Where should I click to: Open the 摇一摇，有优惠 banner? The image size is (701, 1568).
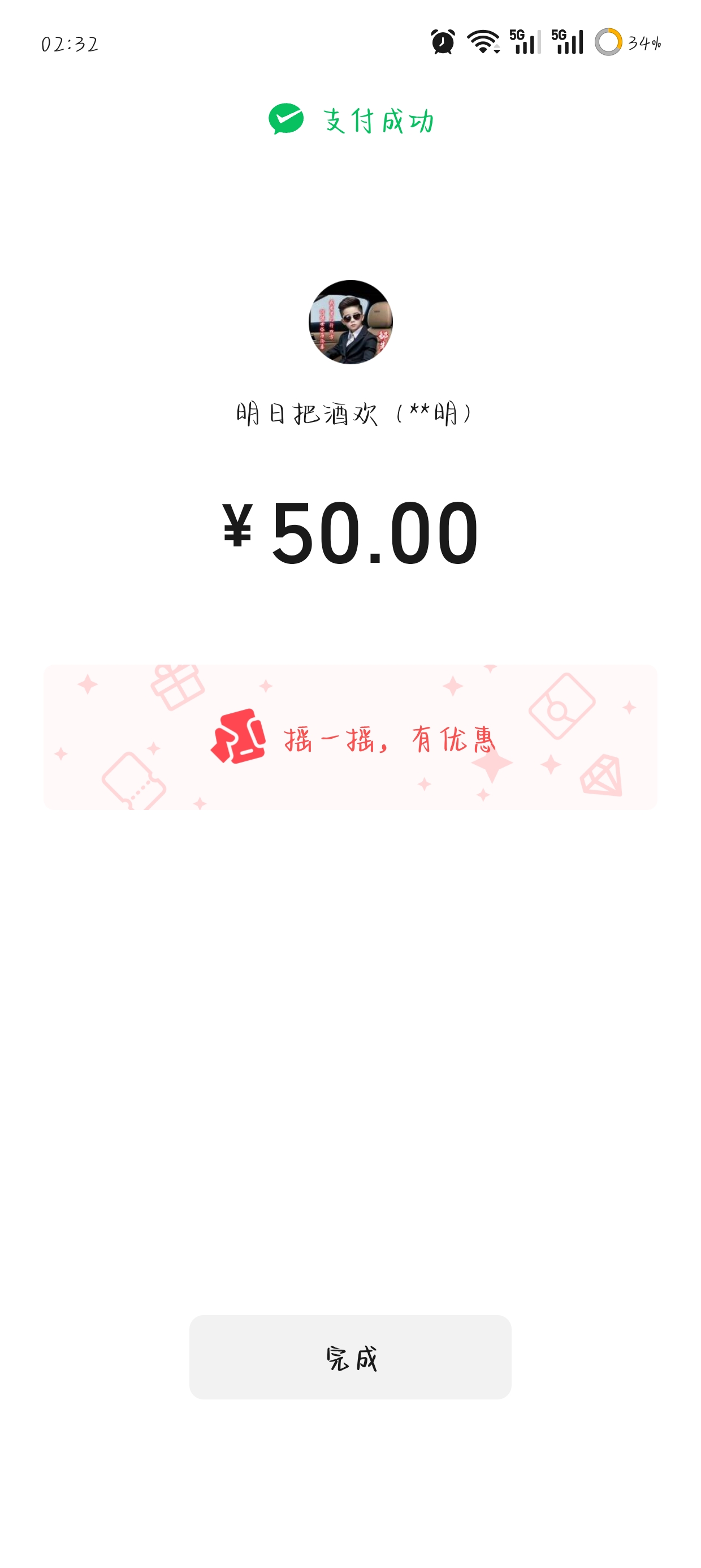pyautogui.click(x=350, y=737)
